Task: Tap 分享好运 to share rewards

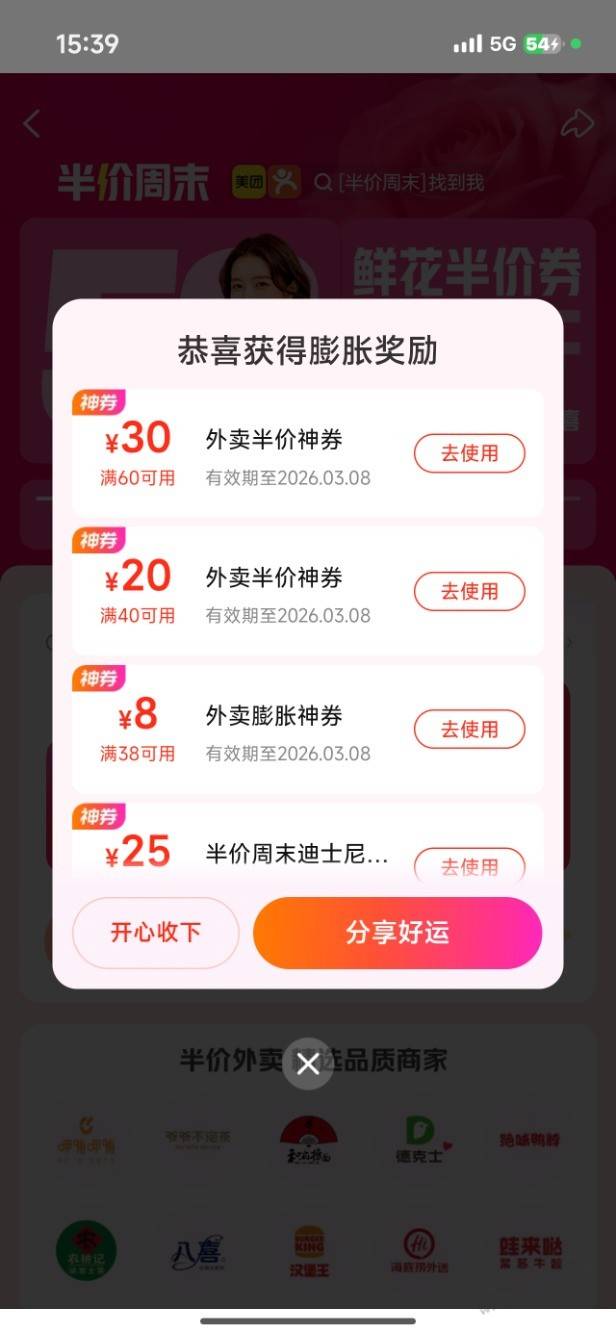Action: (397, 933)
